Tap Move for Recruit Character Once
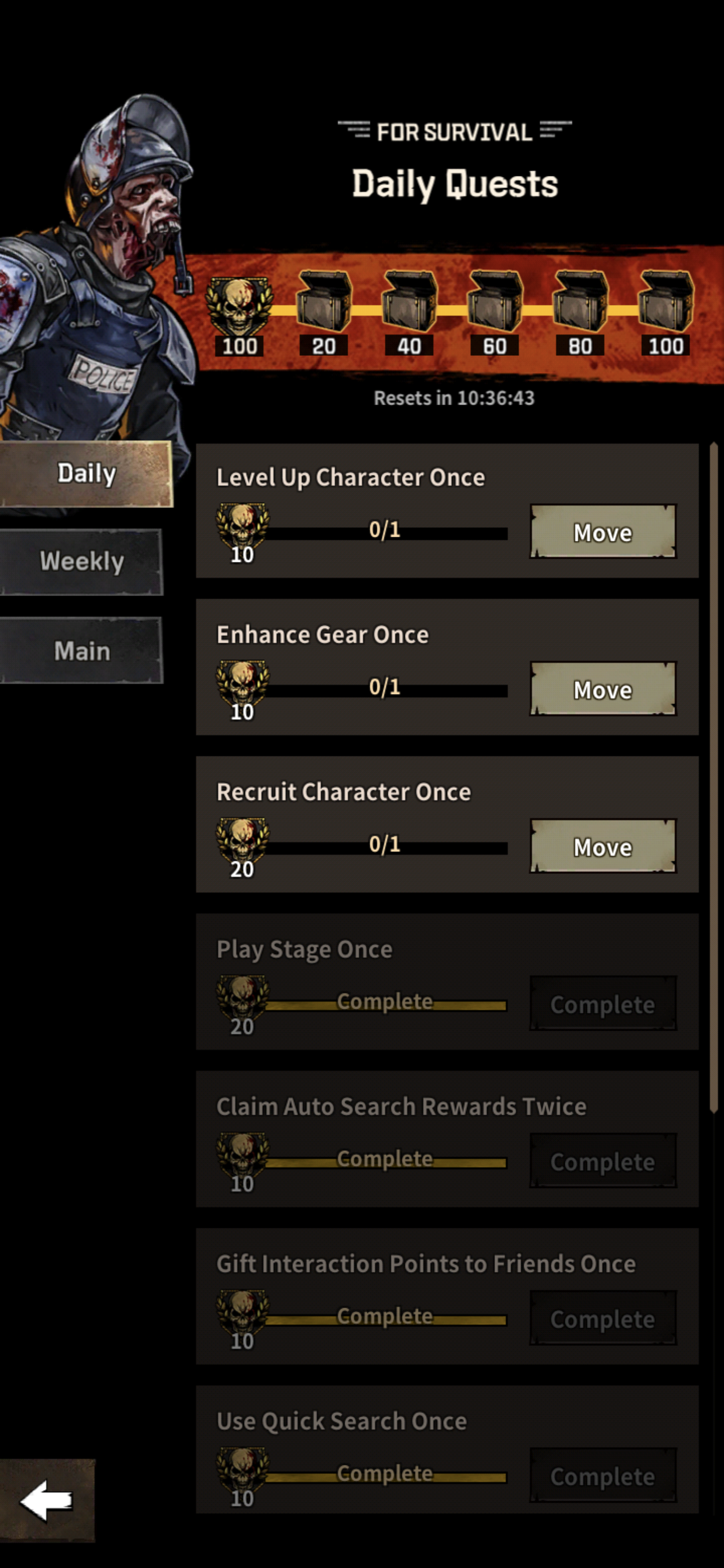Image resolution: width=724 pixels, height=1568 pixels. tap(603, 846)
